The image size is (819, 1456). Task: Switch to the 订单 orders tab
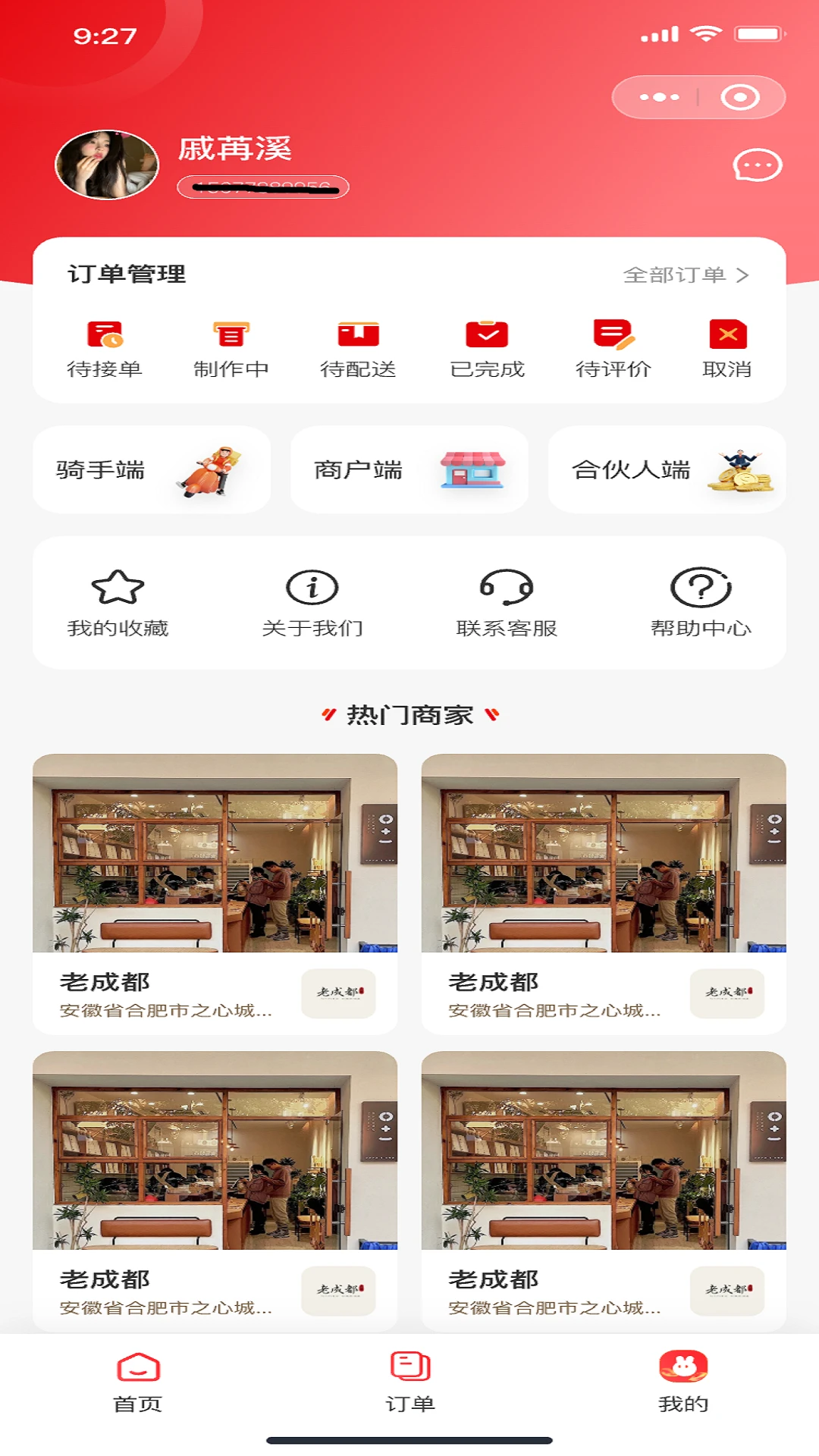pyautogui.click(x=410, y=1382)
